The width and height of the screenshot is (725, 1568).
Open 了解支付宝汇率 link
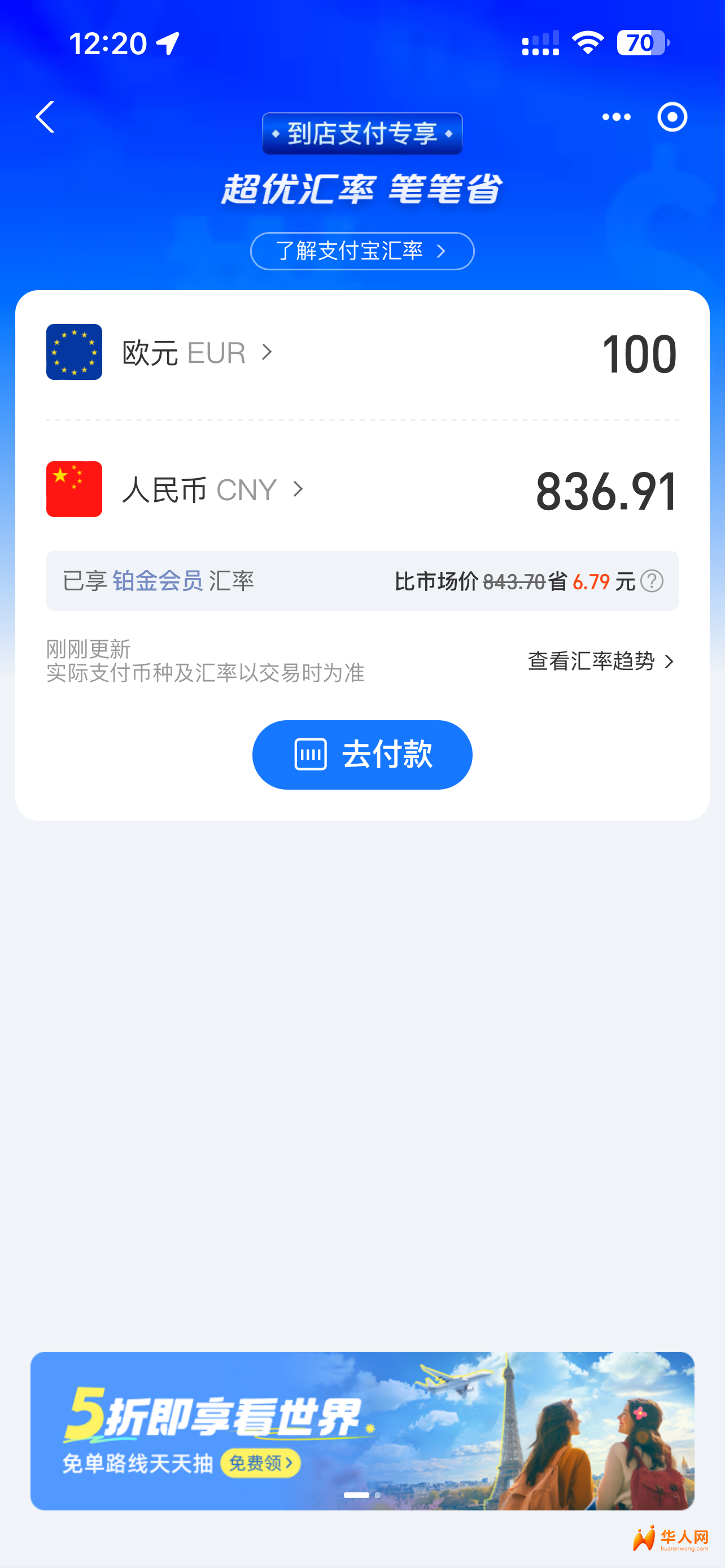(x=362, y=251)
